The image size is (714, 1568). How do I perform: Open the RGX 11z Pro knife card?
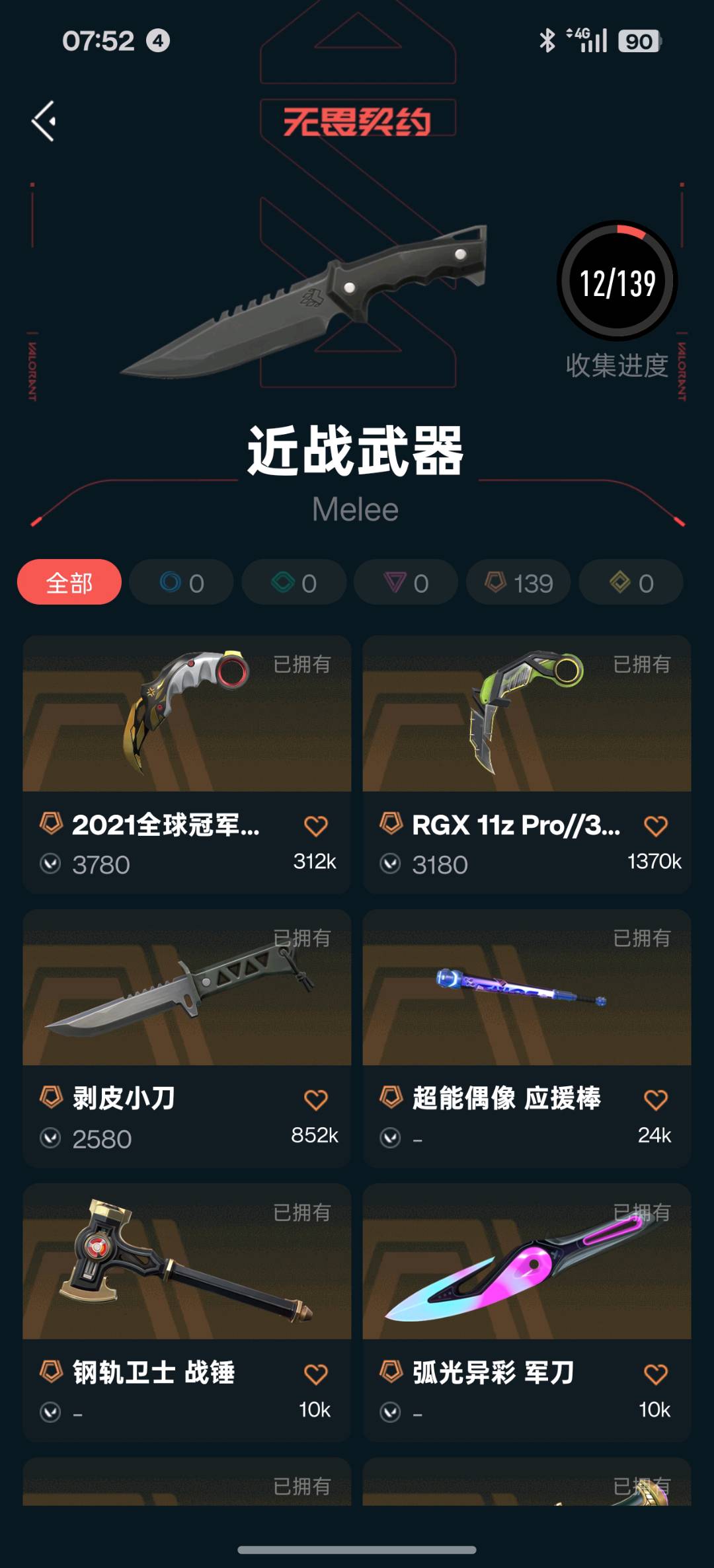[527, 765]
